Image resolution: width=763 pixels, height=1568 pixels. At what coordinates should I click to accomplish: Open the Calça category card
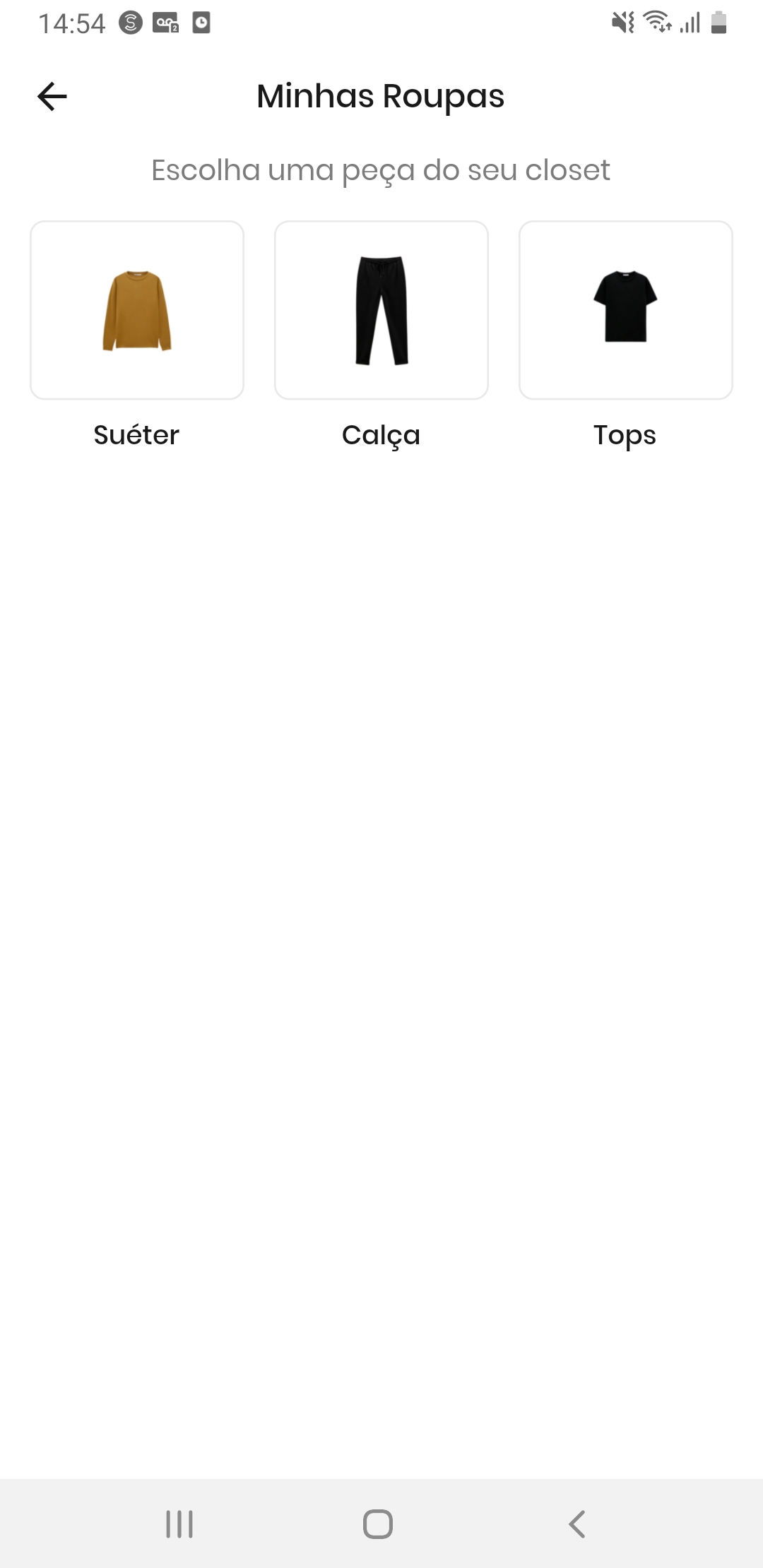tap(381, 310)
